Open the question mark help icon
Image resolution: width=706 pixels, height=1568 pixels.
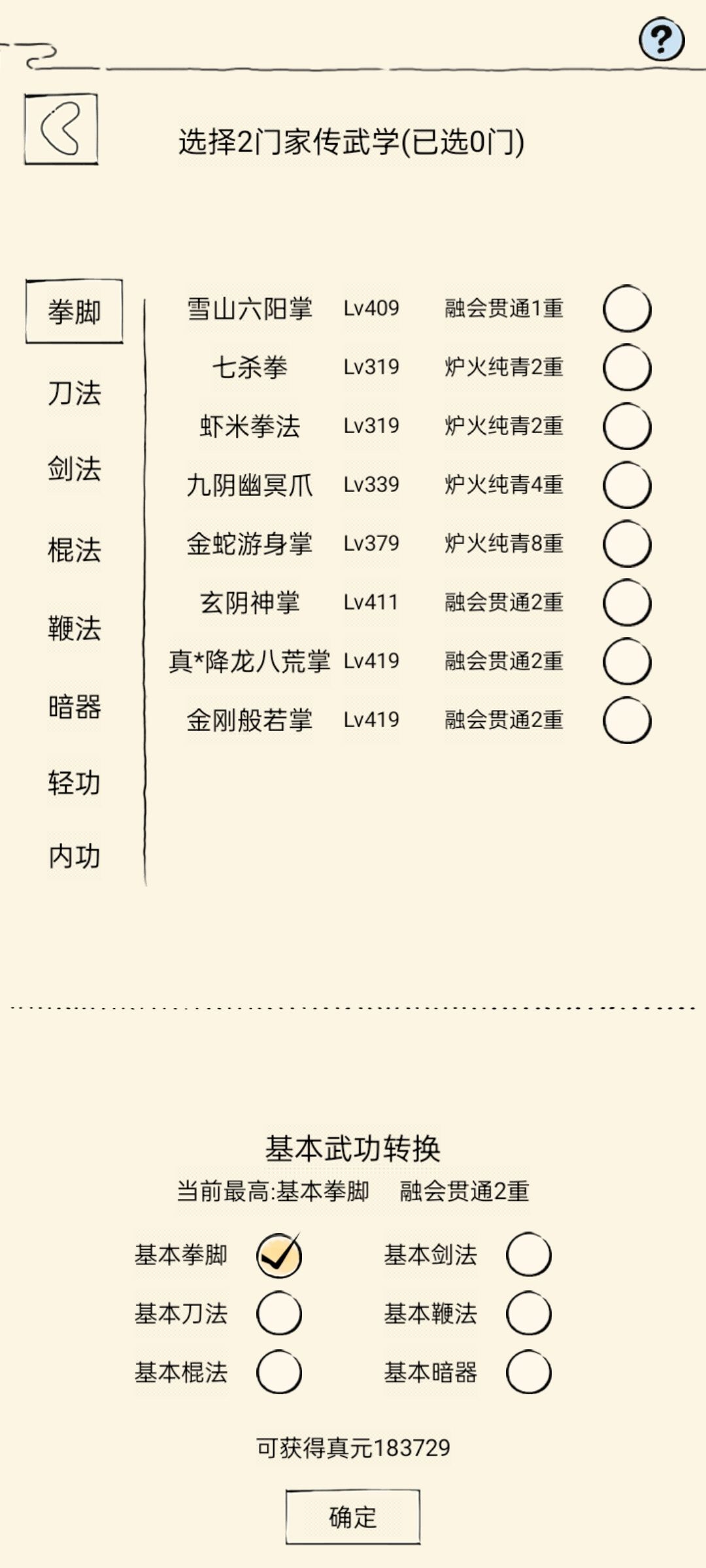pos(662,40)
